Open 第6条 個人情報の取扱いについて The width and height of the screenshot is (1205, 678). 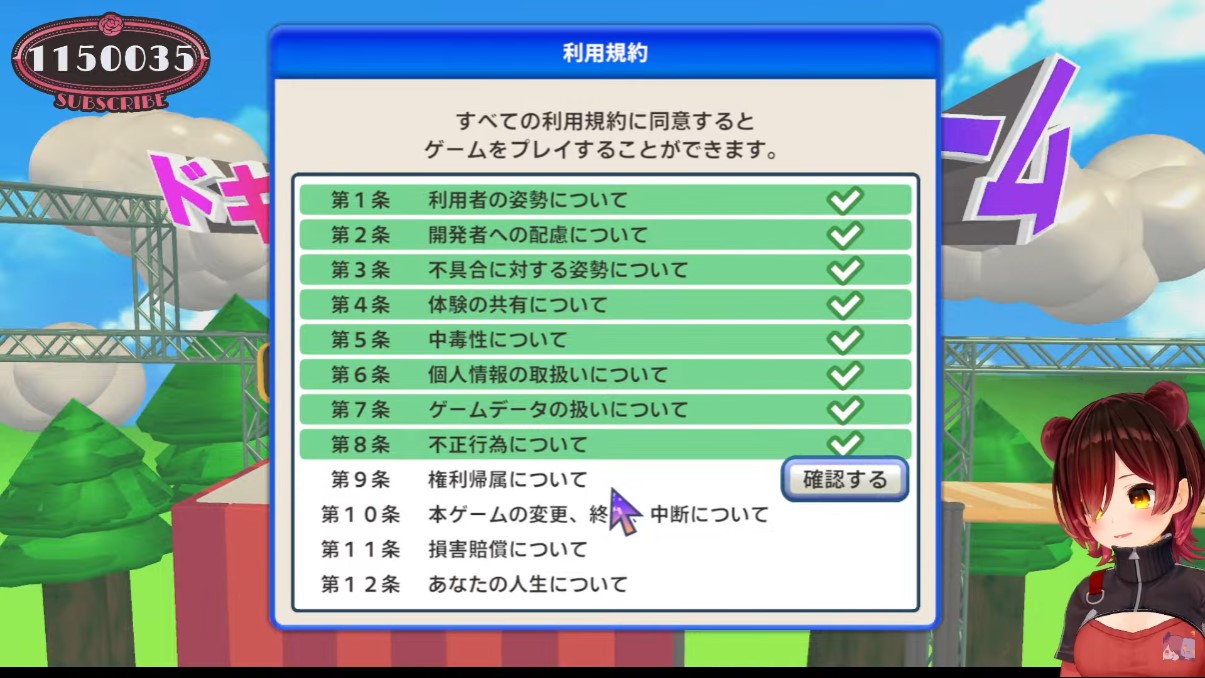coord(605,374)
